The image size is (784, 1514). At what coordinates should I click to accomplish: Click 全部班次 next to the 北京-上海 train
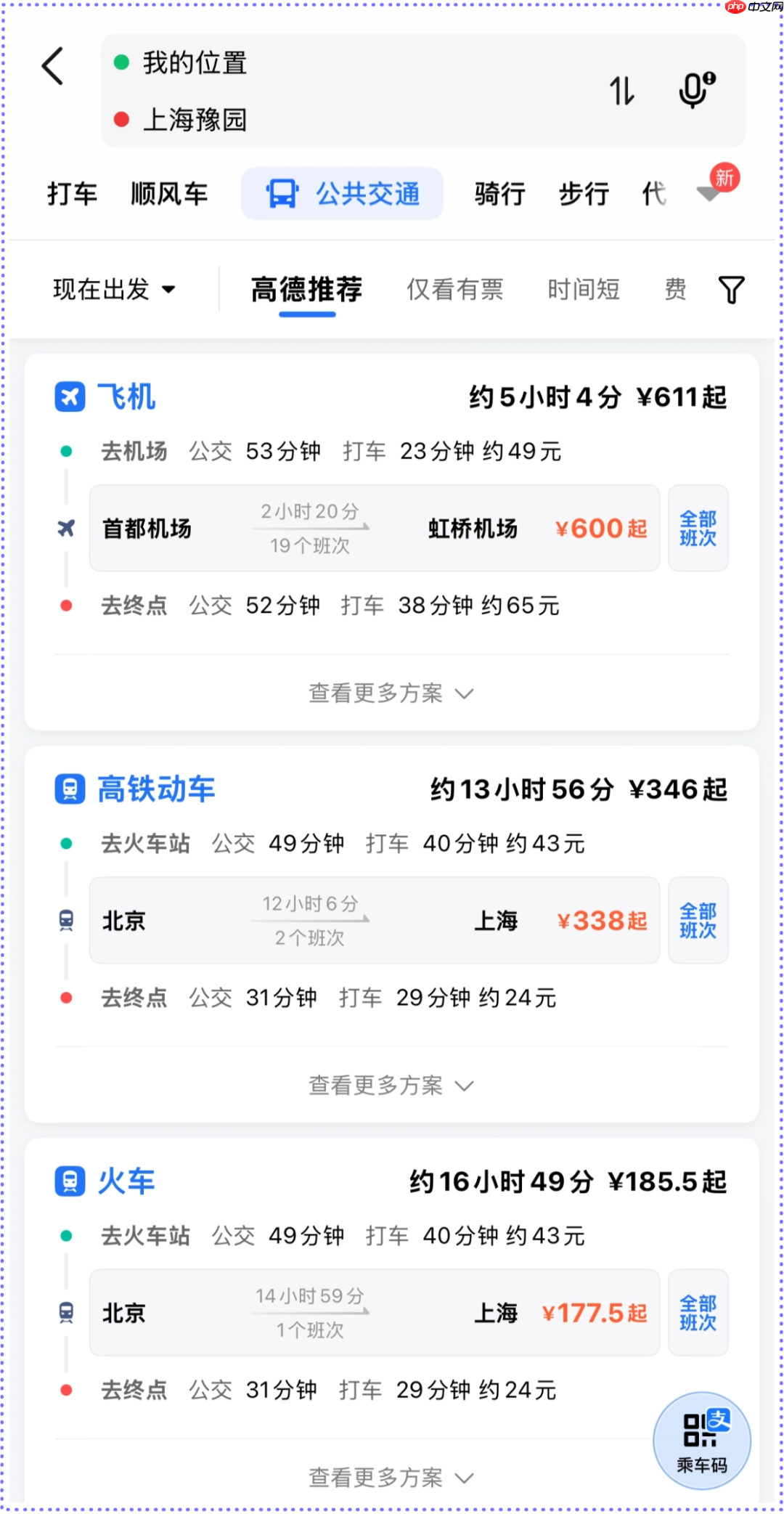tap(698, 921)
